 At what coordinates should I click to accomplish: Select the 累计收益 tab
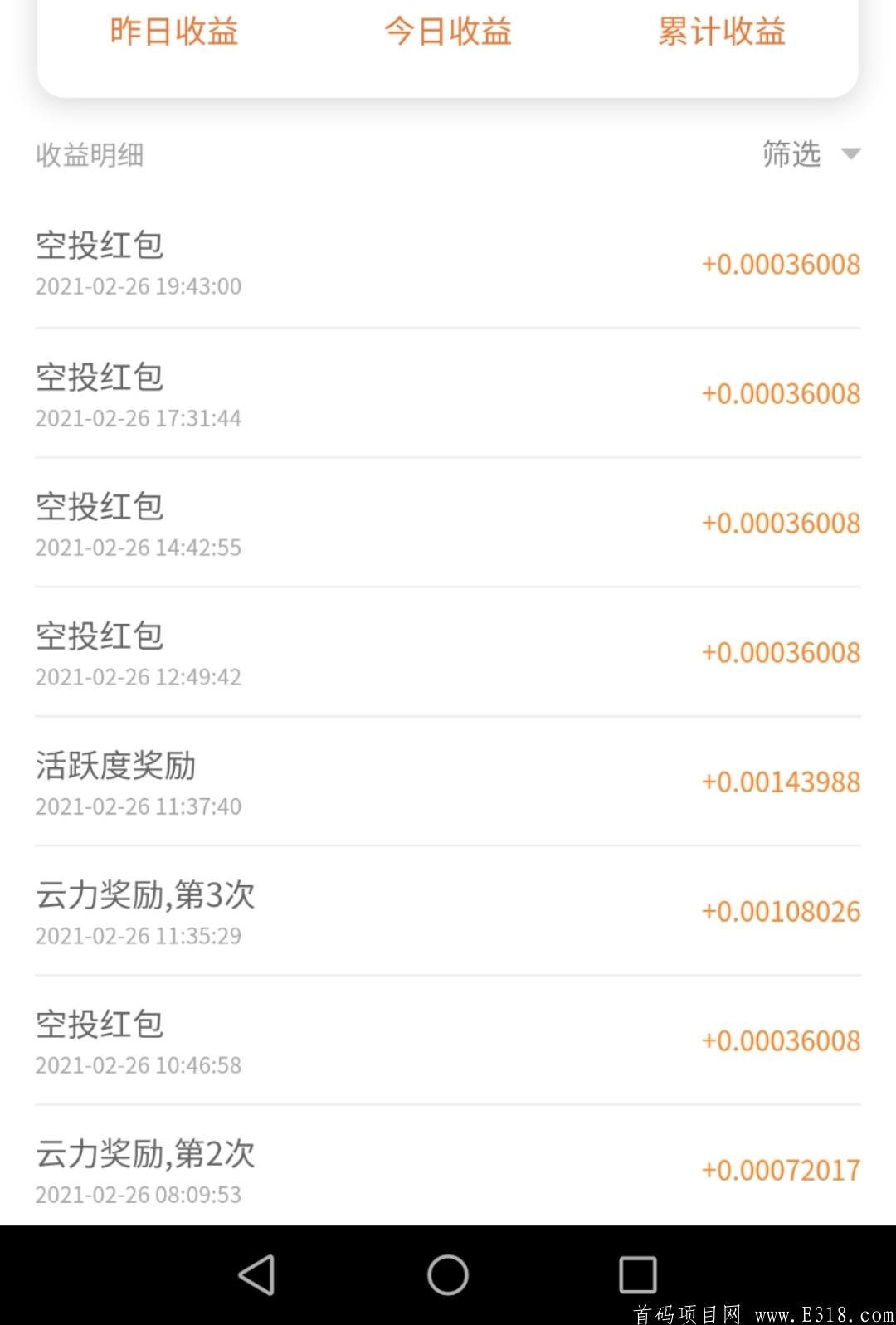coord(721,32)
